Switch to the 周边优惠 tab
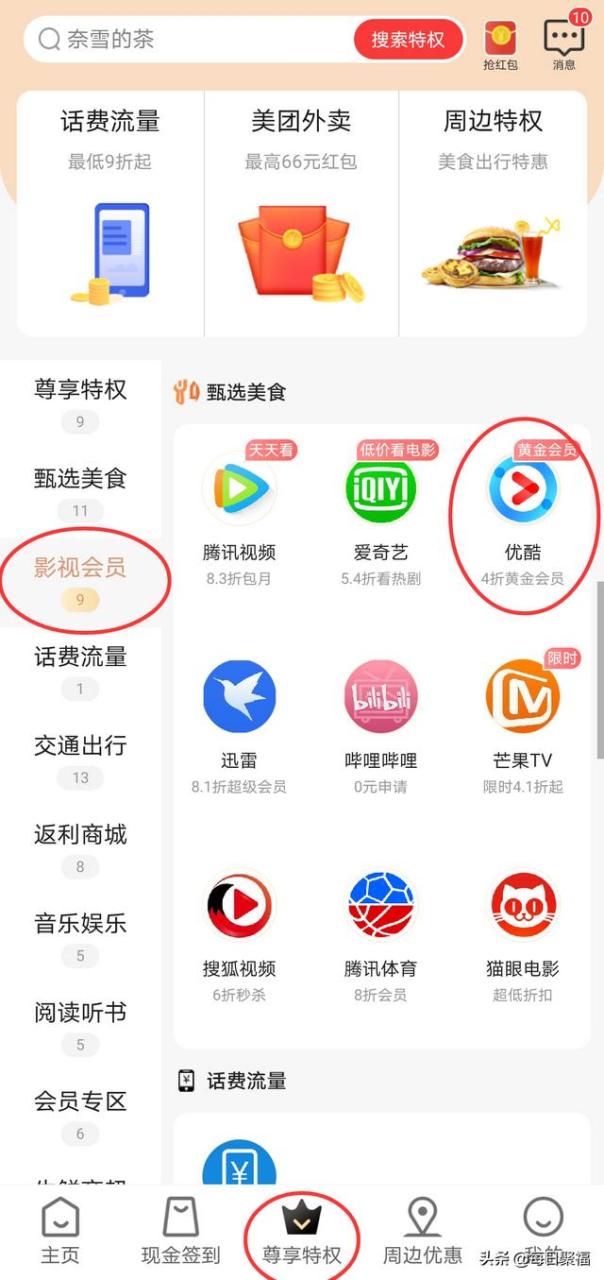Screen dimensions: 604x1280 pos(423,1232)
